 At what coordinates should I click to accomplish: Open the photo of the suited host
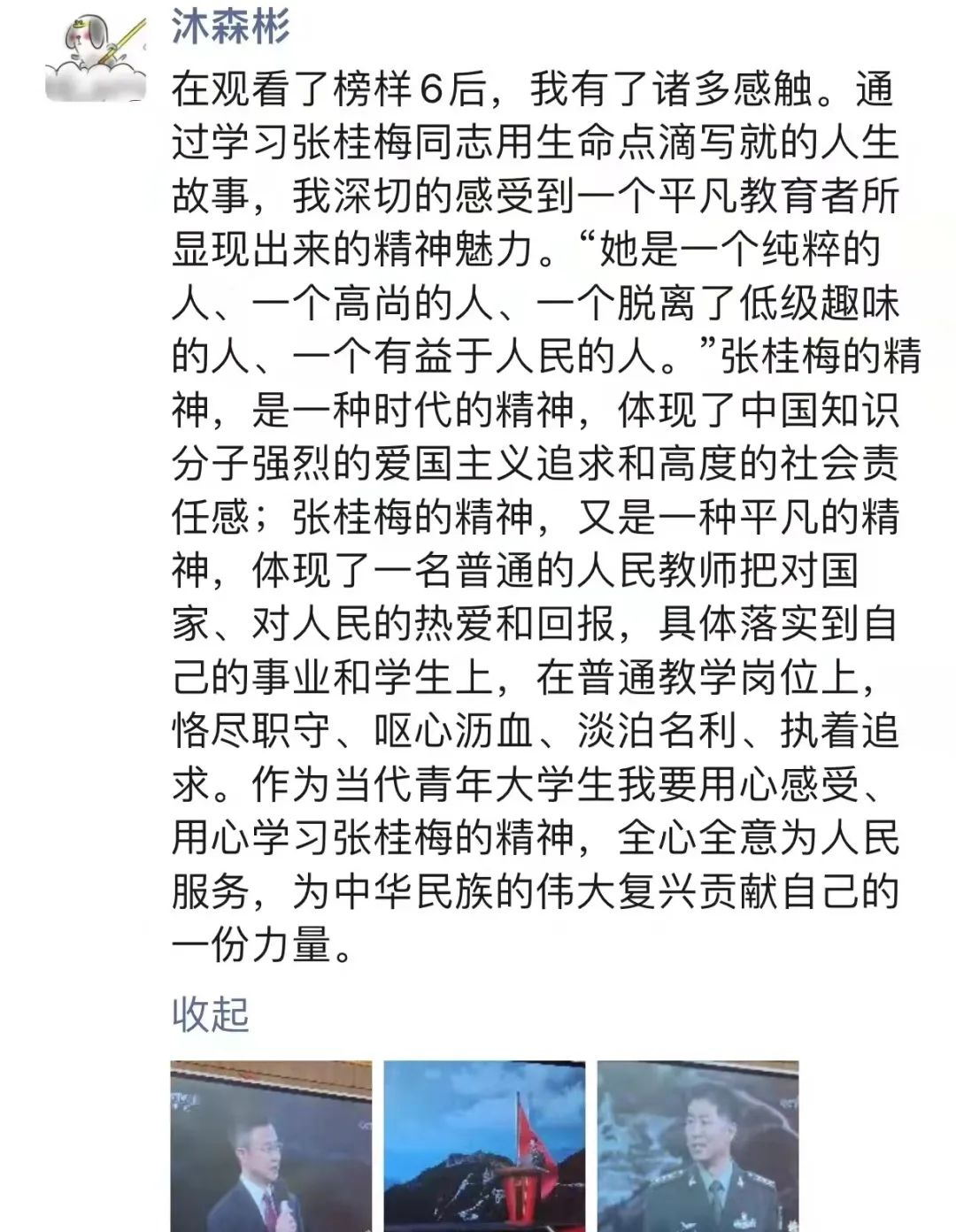(269, 1145)
